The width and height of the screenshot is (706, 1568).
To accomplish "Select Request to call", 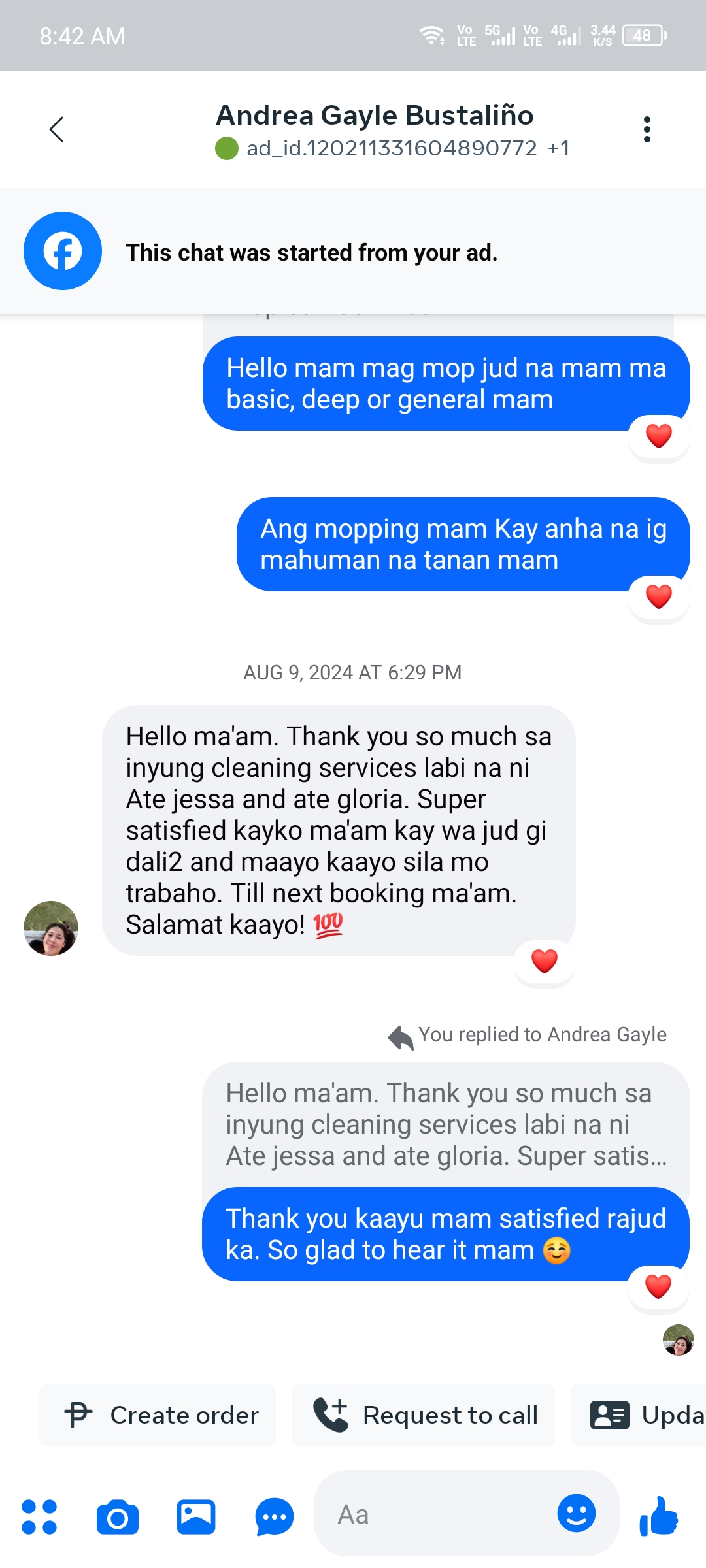I will coord(423,1414).
